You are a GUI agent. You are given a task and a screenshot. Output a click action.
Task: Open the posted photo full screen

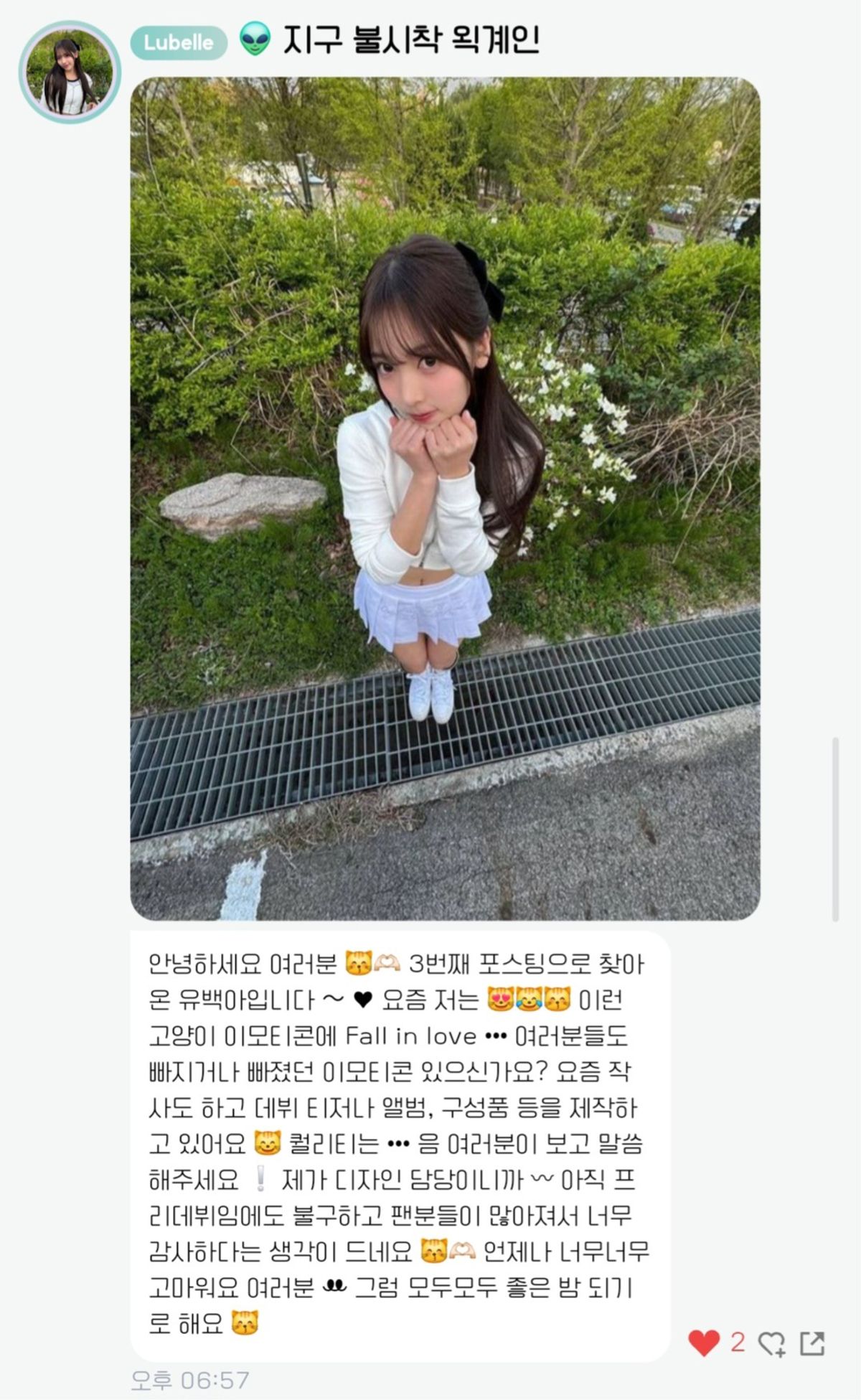point(445,498)
